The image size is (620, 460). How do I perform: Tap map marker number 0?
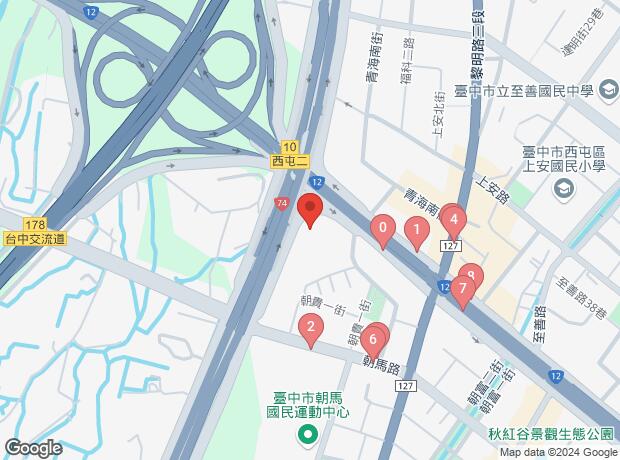[x=383, y=229]
